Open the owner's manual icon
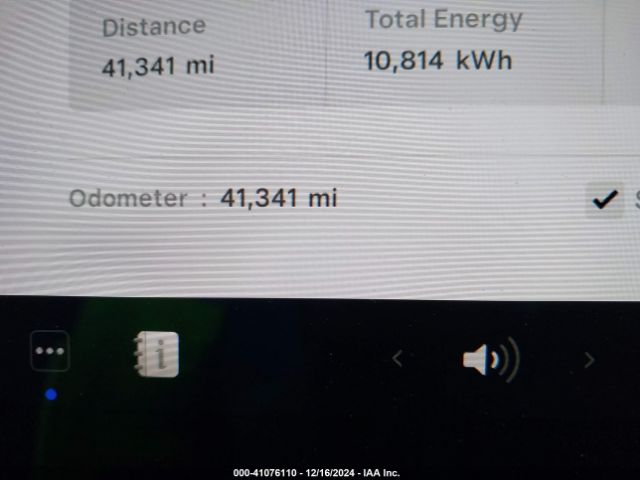 [x=156, y=354]
